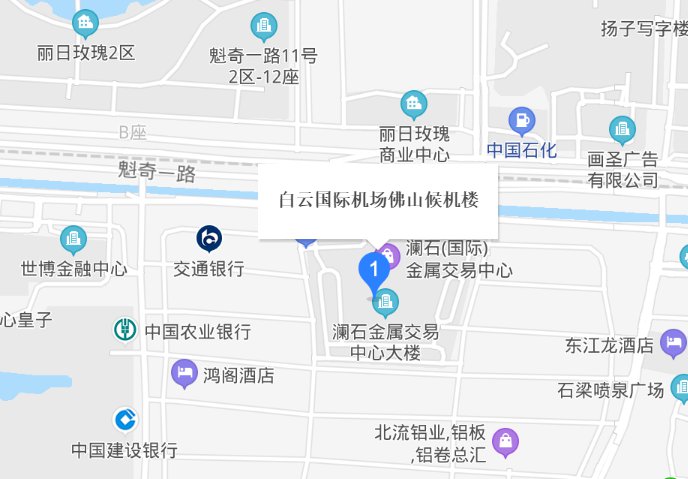Screen dimensions: 688x479
Task: Tap the 东江龙酒店 hotel icon
Action: 675,345
